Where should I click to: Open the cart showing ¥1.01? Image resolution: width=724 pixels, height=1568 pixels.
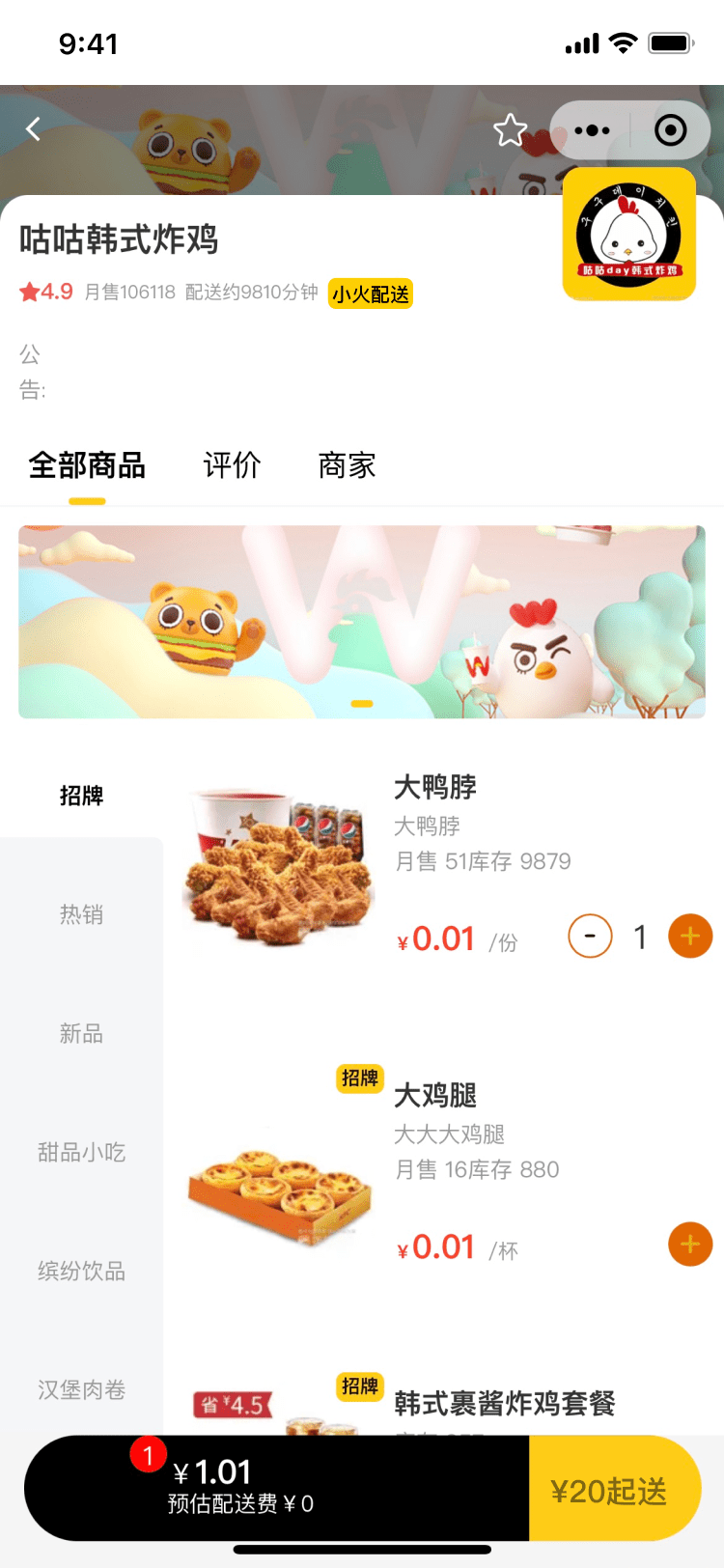pyautogui.click(x=241, y=1487)
